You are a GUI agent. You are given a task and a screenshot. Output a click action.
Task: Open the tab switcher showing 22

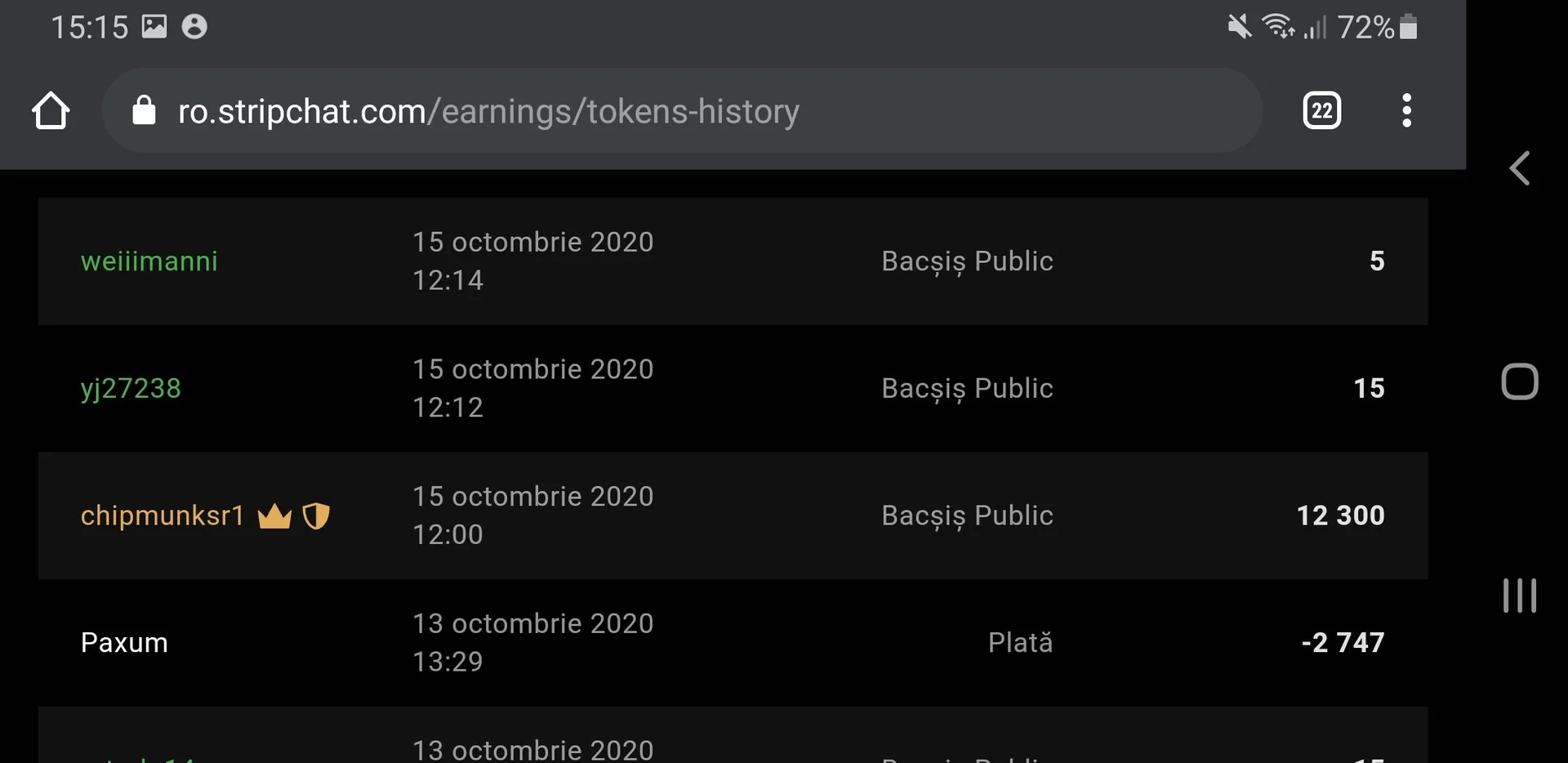click(1321, 111)
